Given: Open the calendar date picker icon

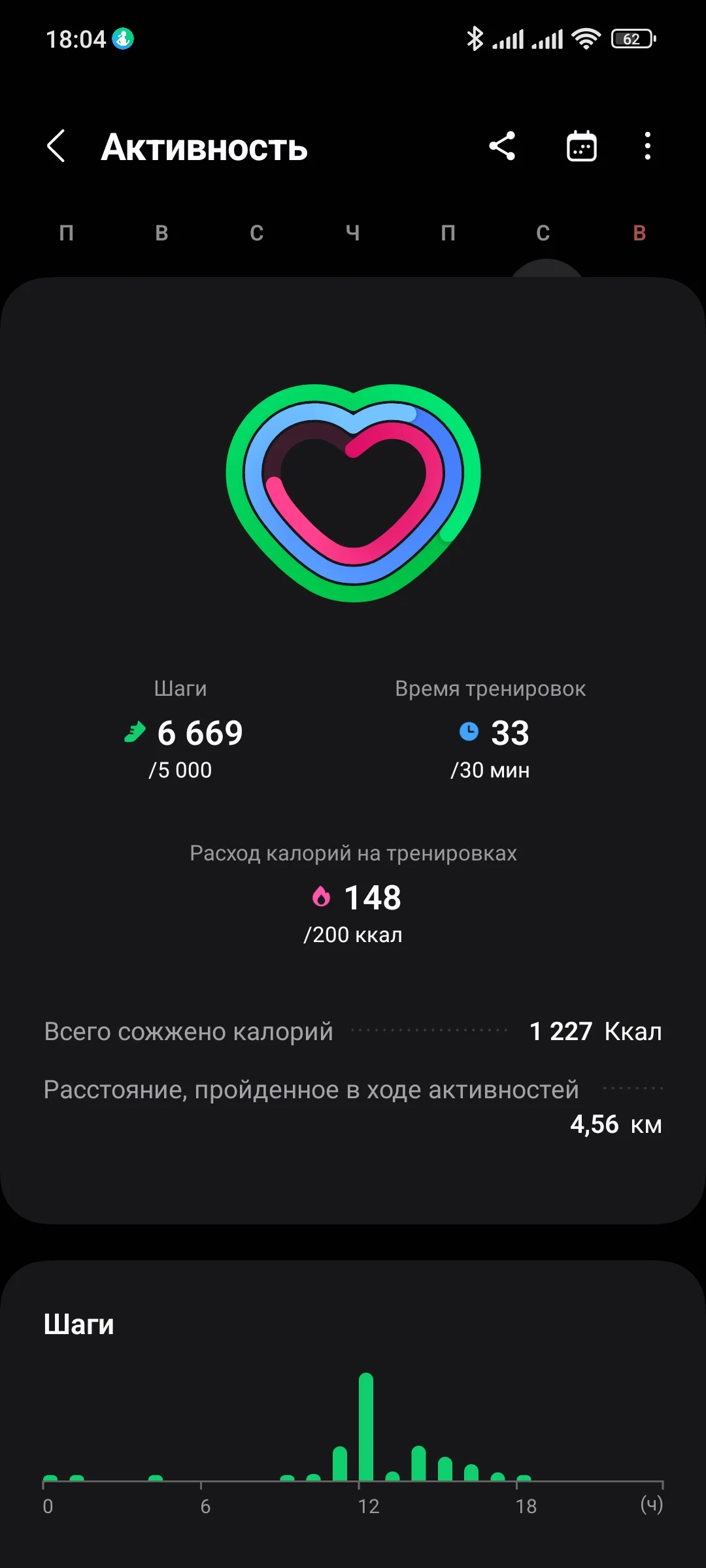Looking at the screenshot, I should point(580,146).
